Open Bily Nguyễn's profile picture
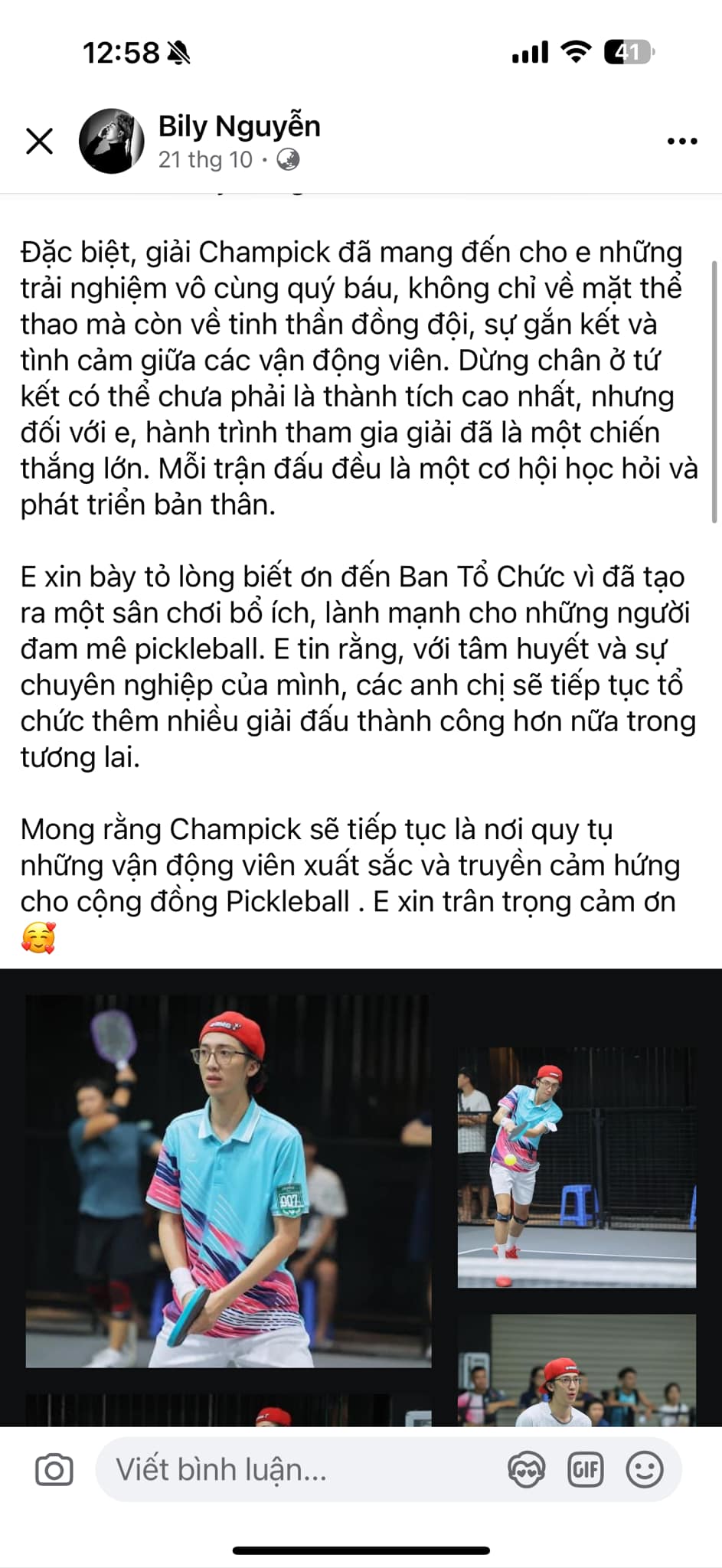 [x=112, y=141]
